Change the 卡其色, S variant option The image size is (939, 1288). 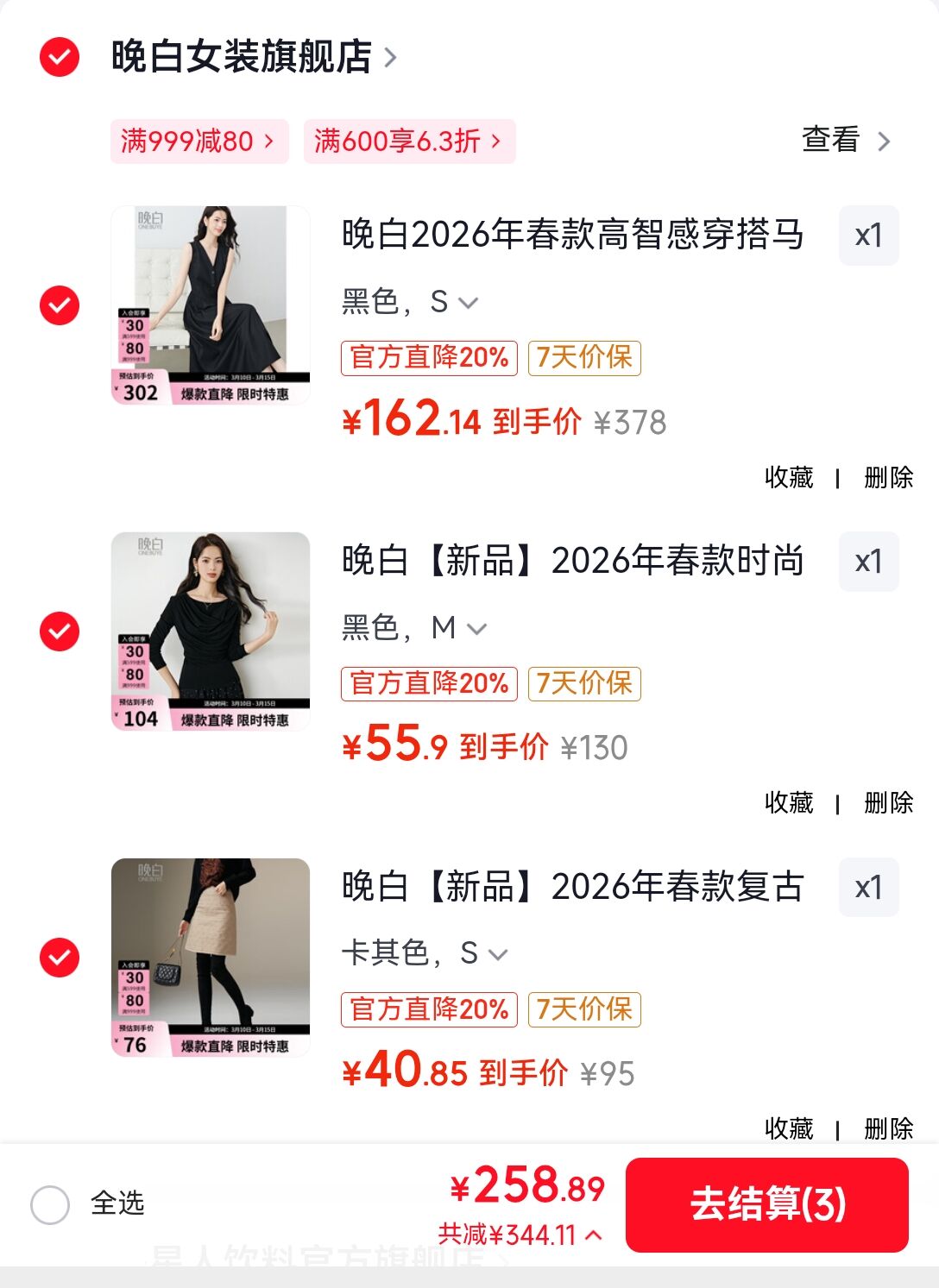pyautogui.click(x=425, y=953)
